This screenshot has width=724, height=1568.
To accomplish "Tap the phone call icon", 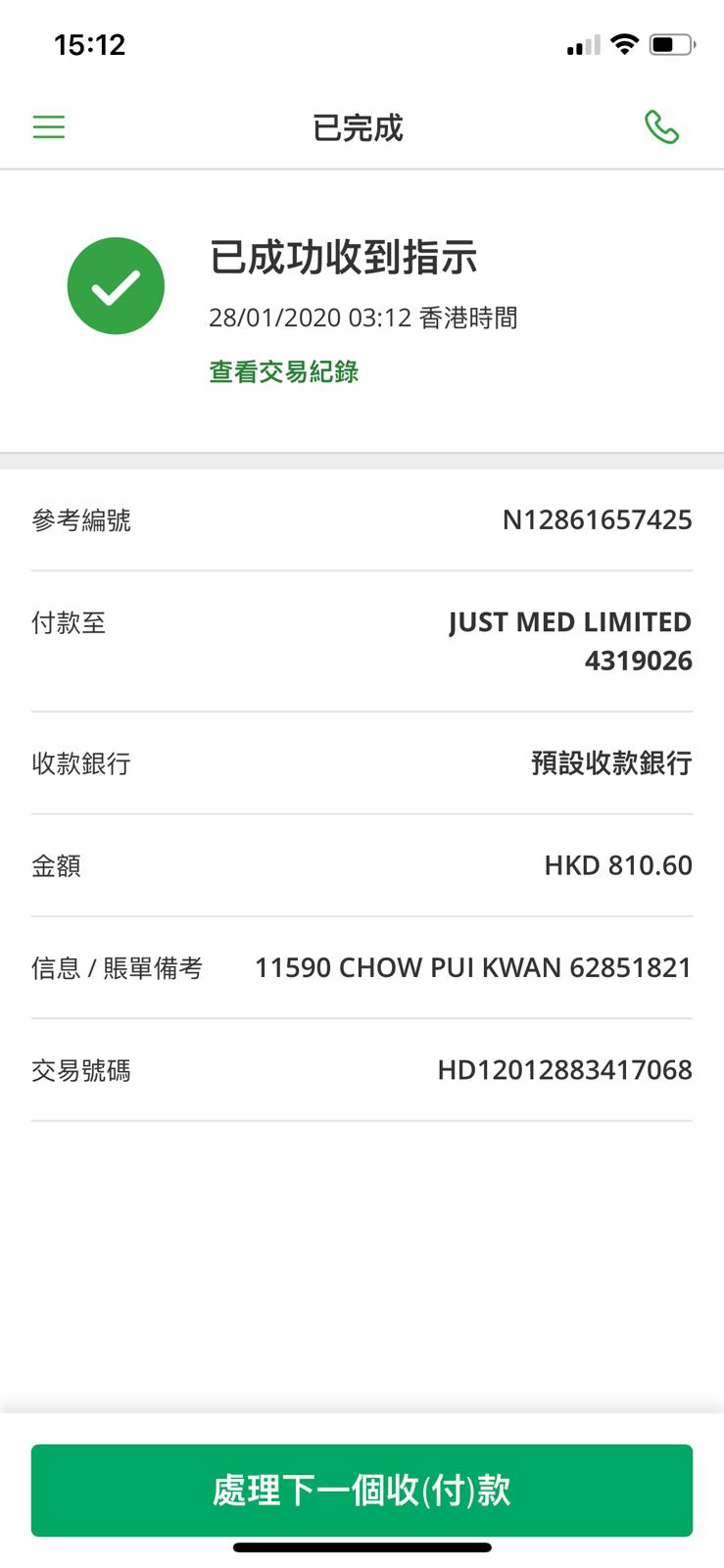I will pyautogui.click(x=661, y=127).
